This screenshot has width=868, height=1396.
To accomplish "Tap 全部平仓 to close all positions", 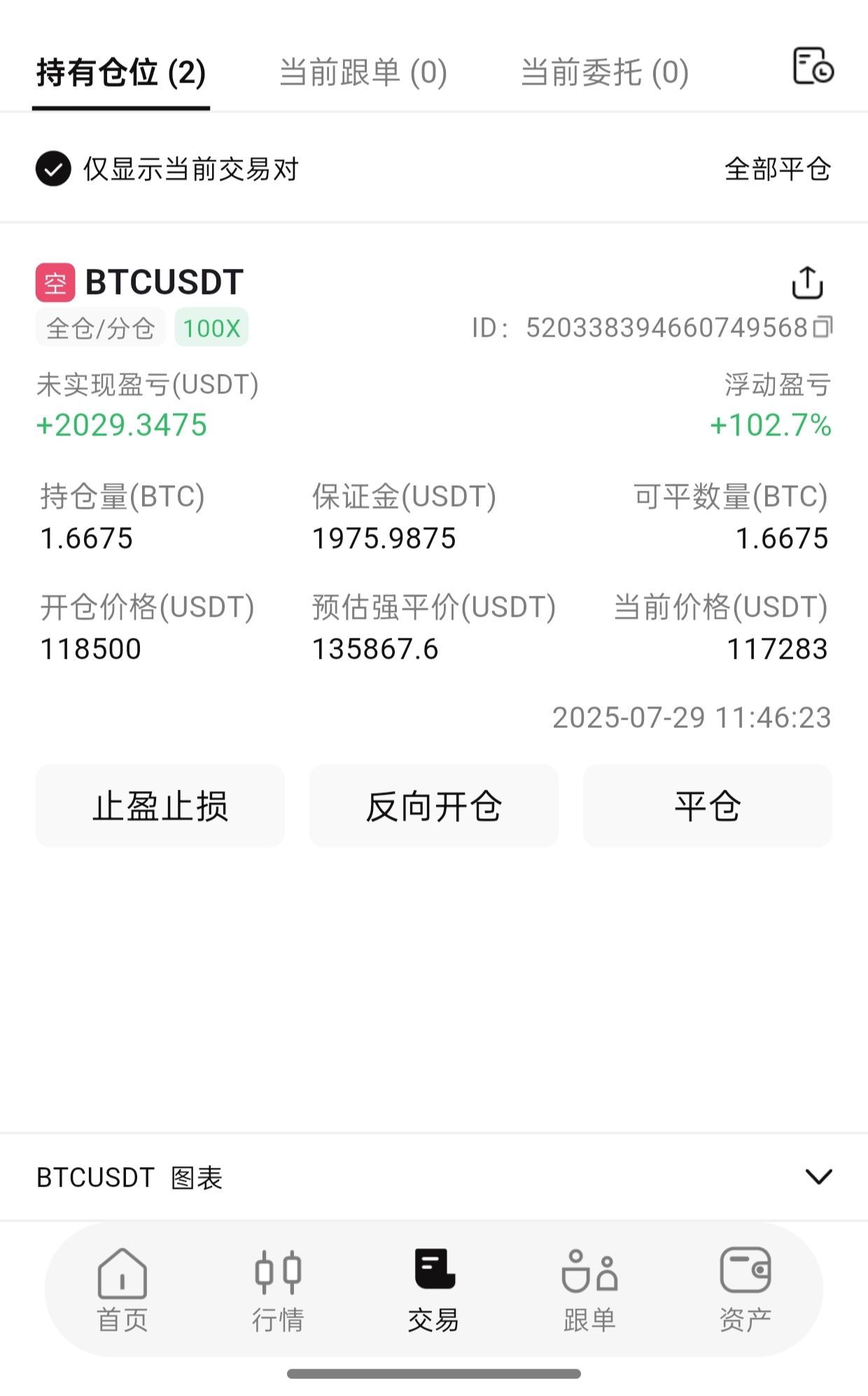I will pyautogui.click(x=777, y=169).
